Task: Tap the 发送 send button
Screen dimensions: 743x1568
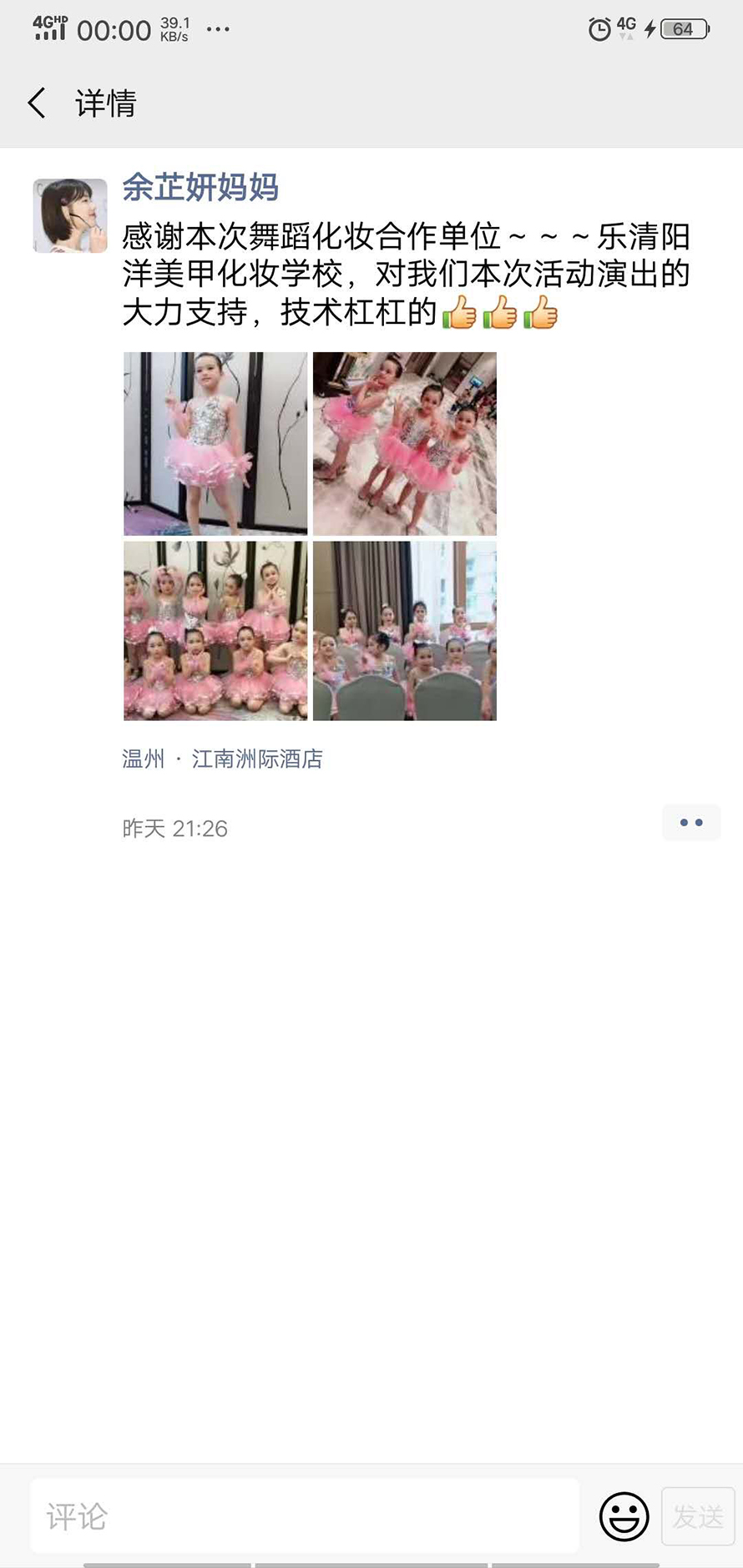Action: (x=698, y=1516)
